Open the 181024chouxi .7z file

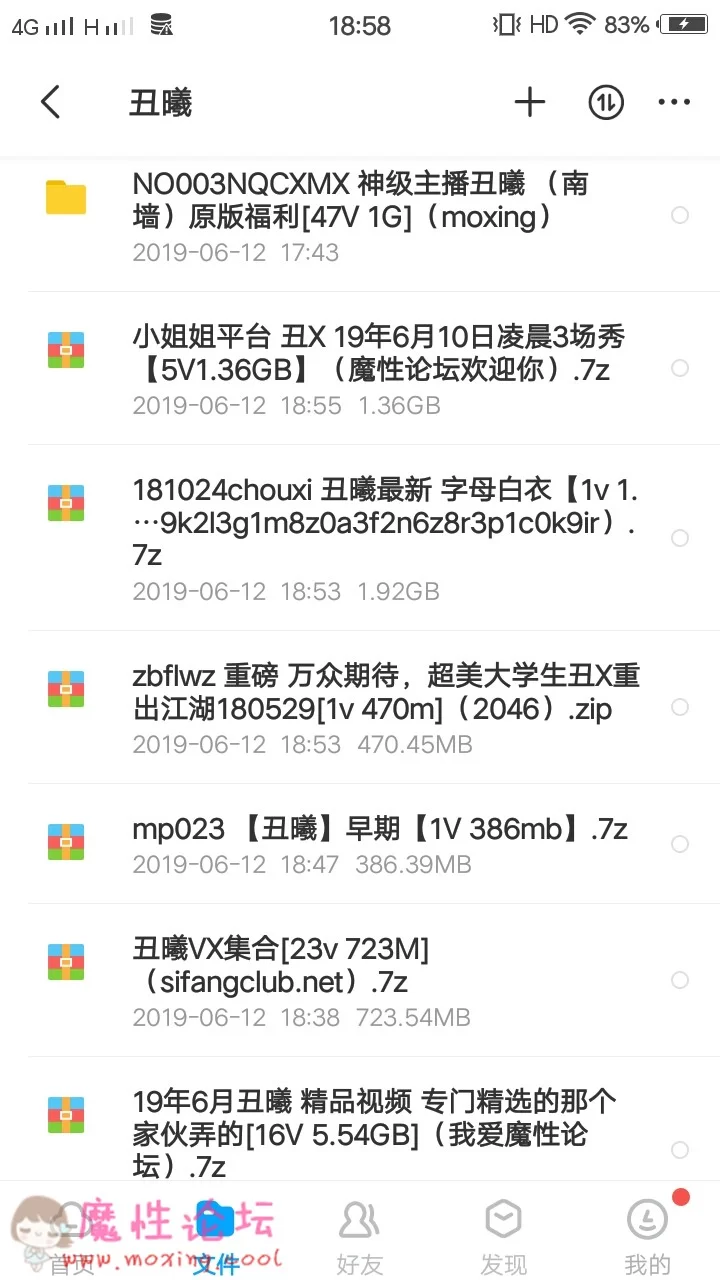coord(360,538)
